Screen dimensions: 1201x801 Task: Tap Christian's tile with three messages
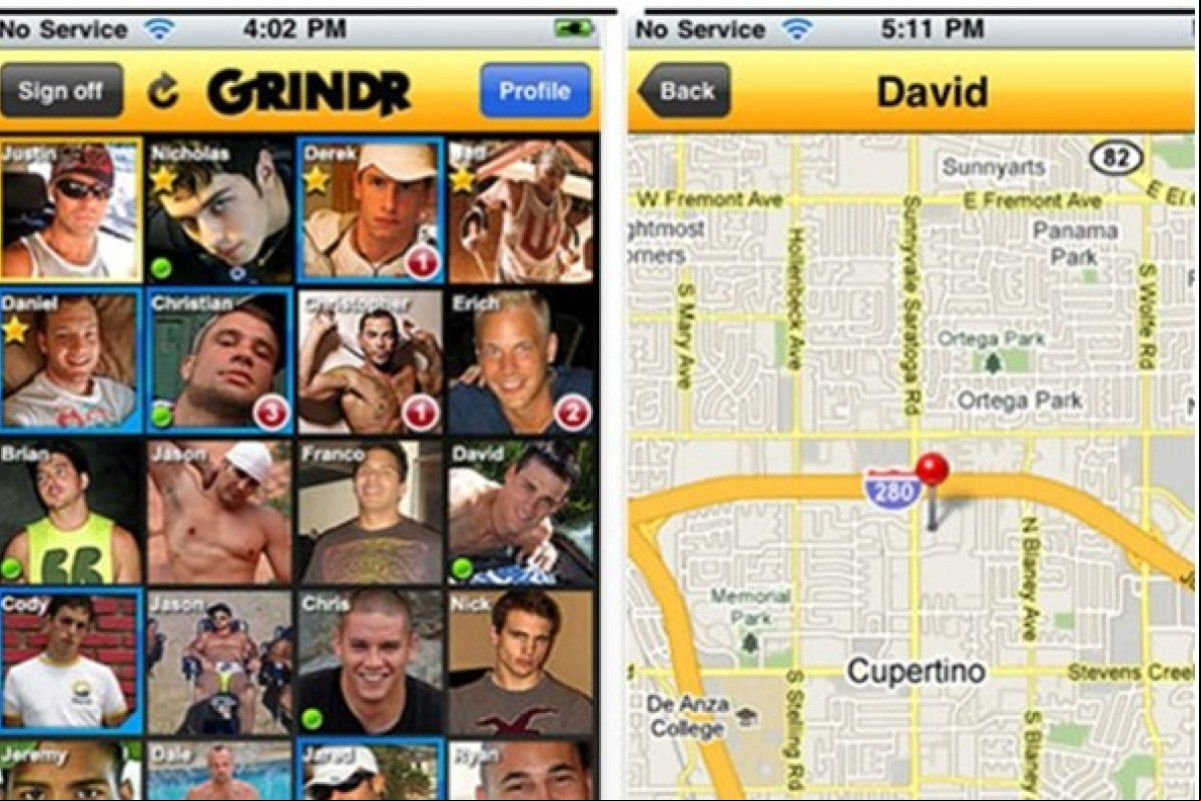click(220, 360)
